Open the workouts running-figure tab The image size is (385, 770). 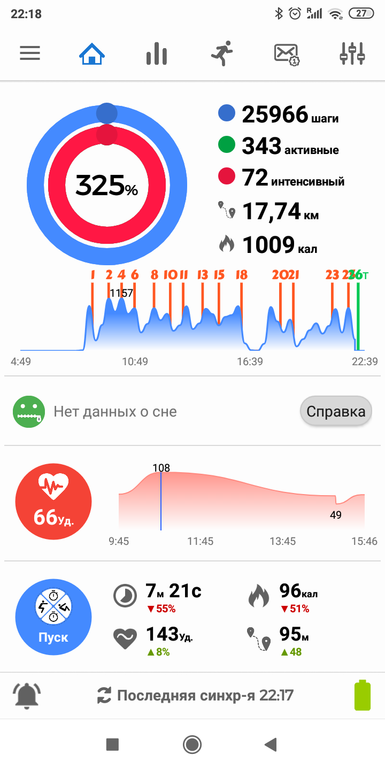(222, 53)
